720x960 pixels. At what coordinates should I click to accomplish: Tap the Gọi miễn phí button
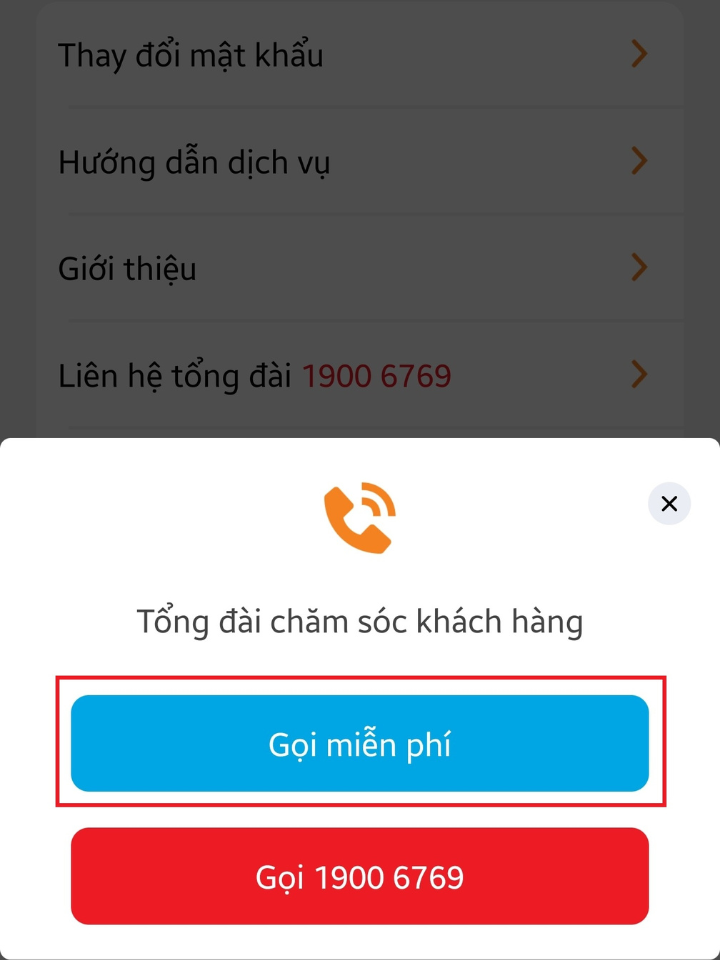click(360, 744)
